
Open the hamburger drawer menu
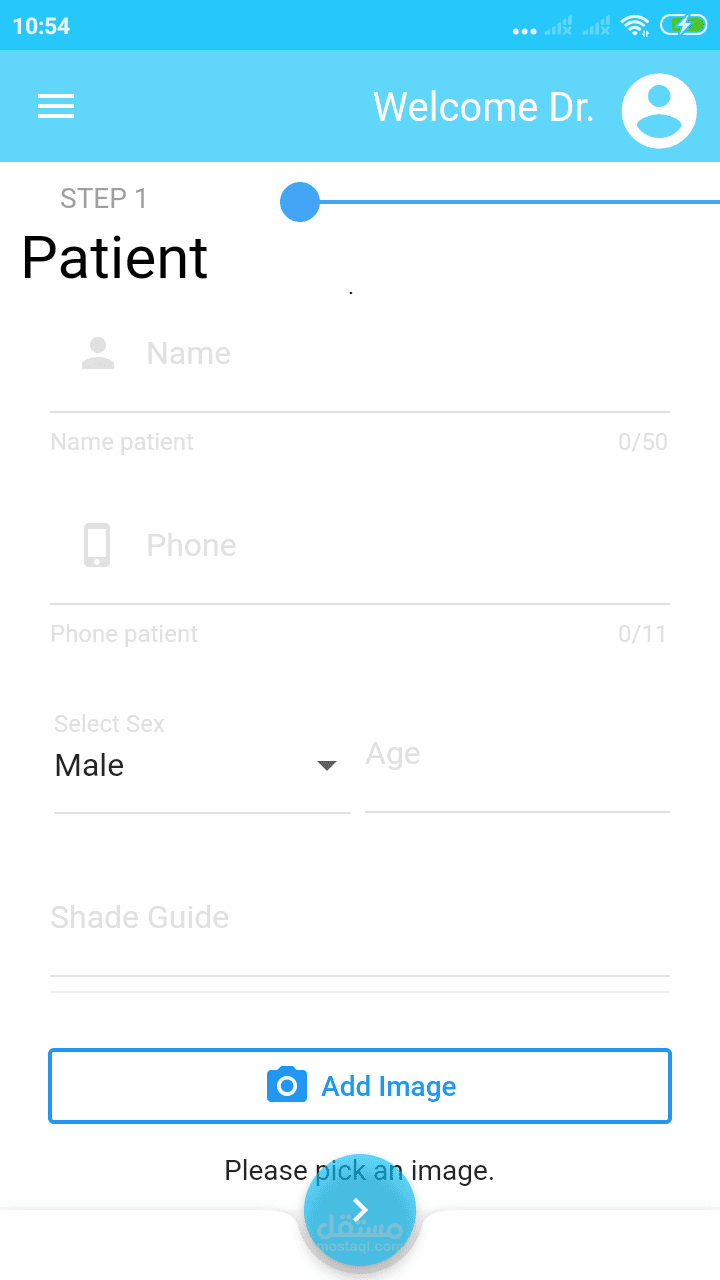click(x=56, y=106)
